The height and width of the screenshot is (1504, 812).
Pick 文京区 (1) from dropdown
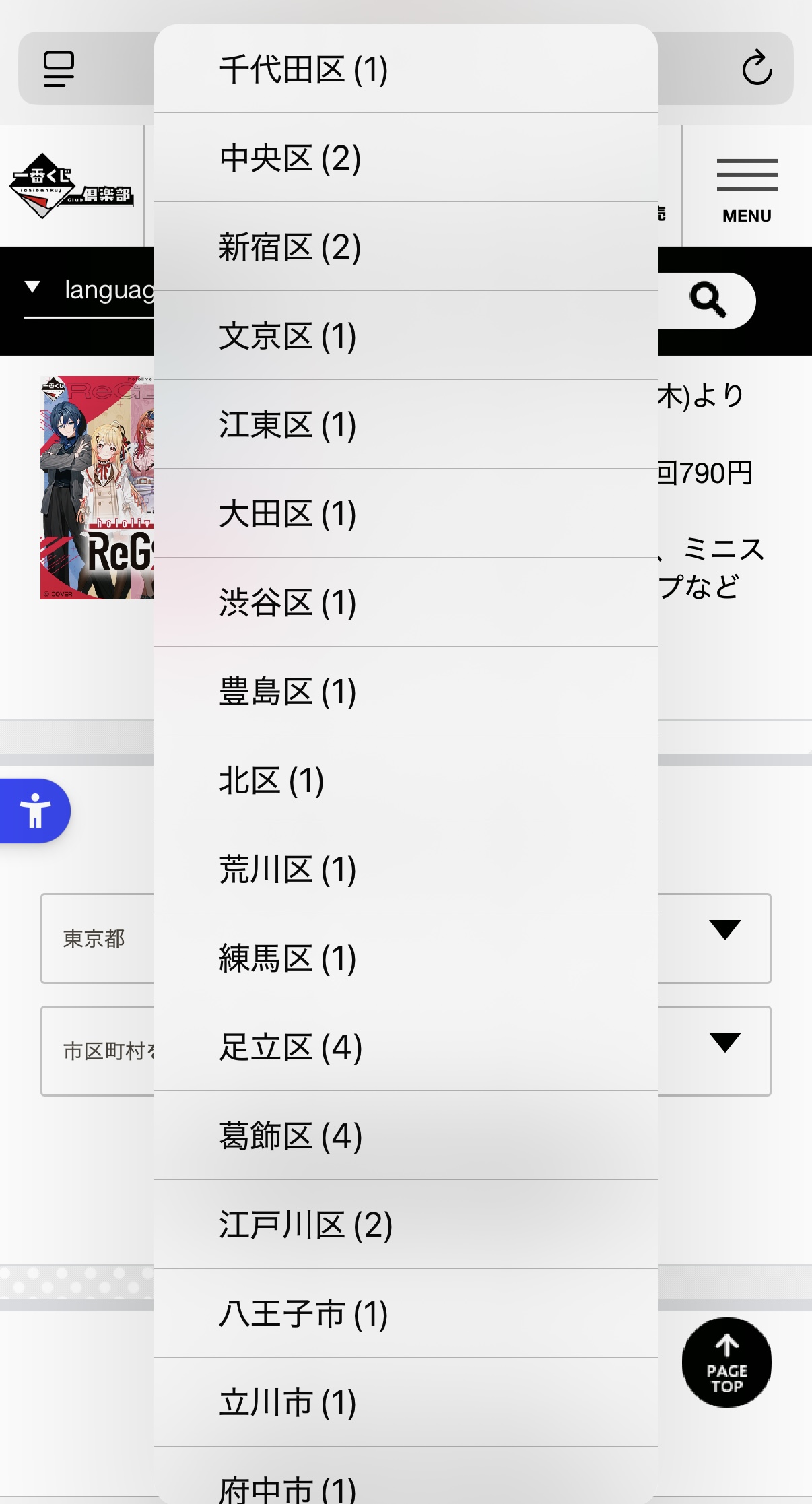[405, 336]
